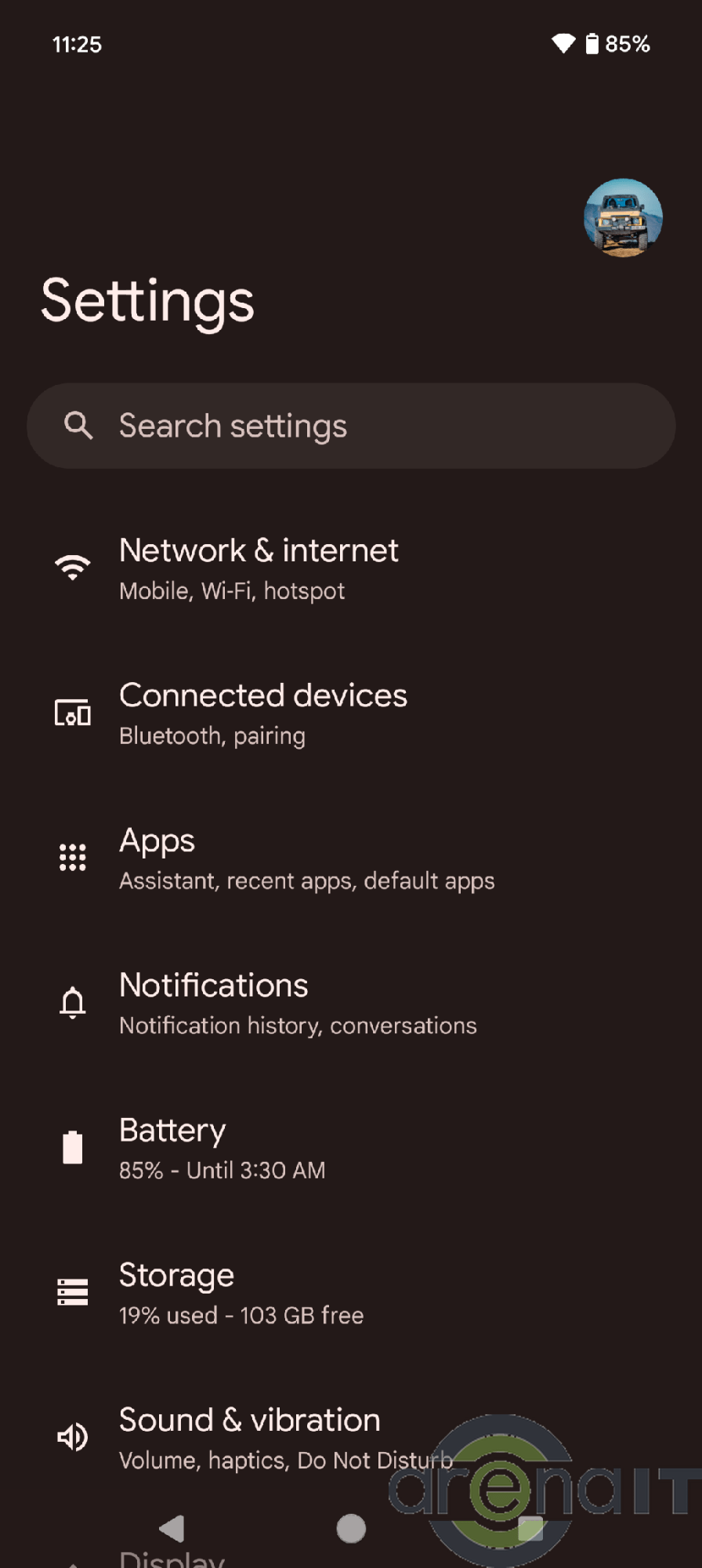Open the Apps settings row

(x=306, y=858)
